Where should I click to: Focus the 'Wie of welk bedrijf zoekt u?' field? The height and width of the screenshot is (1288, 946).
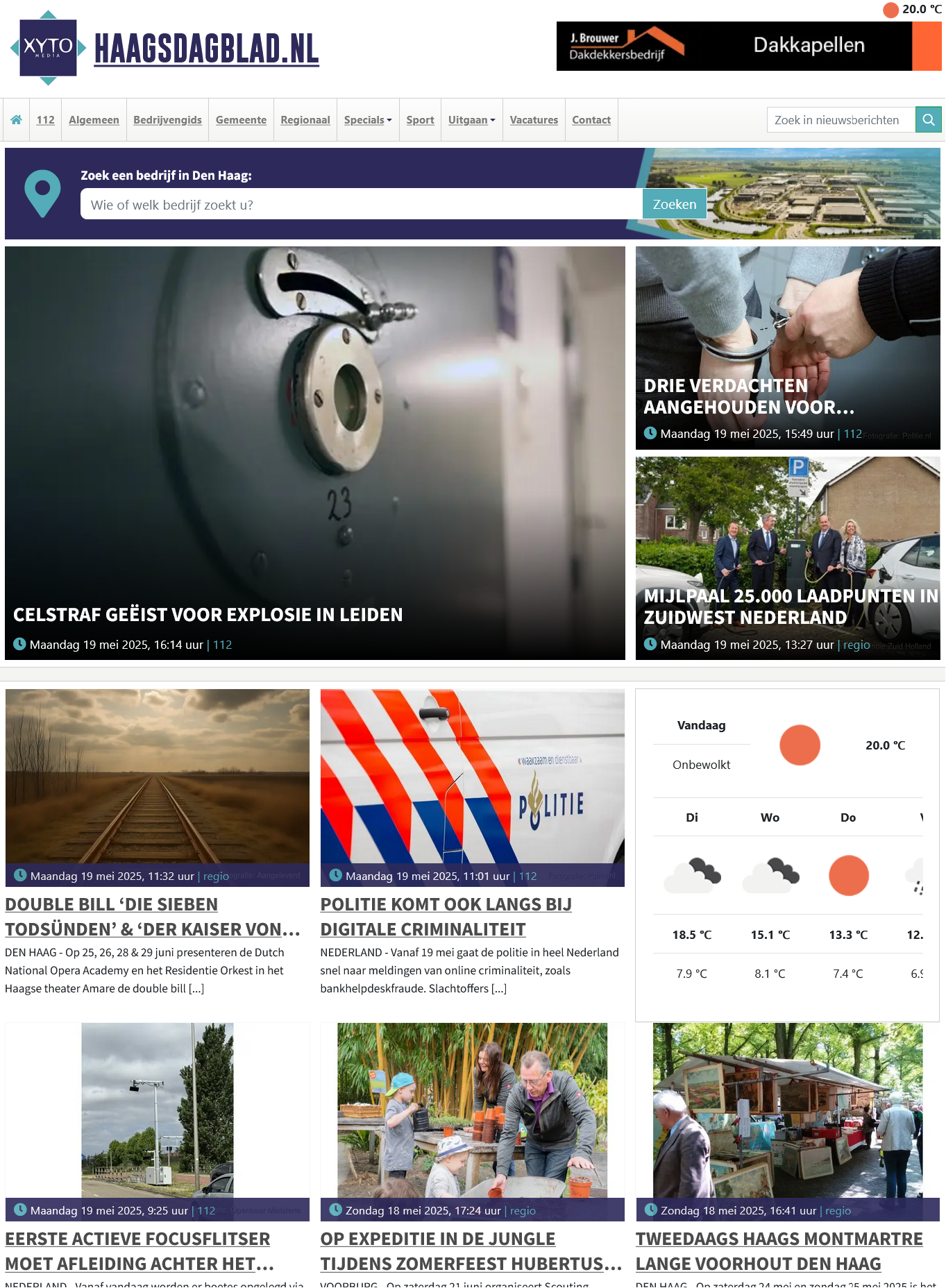(x=361, y=205)
